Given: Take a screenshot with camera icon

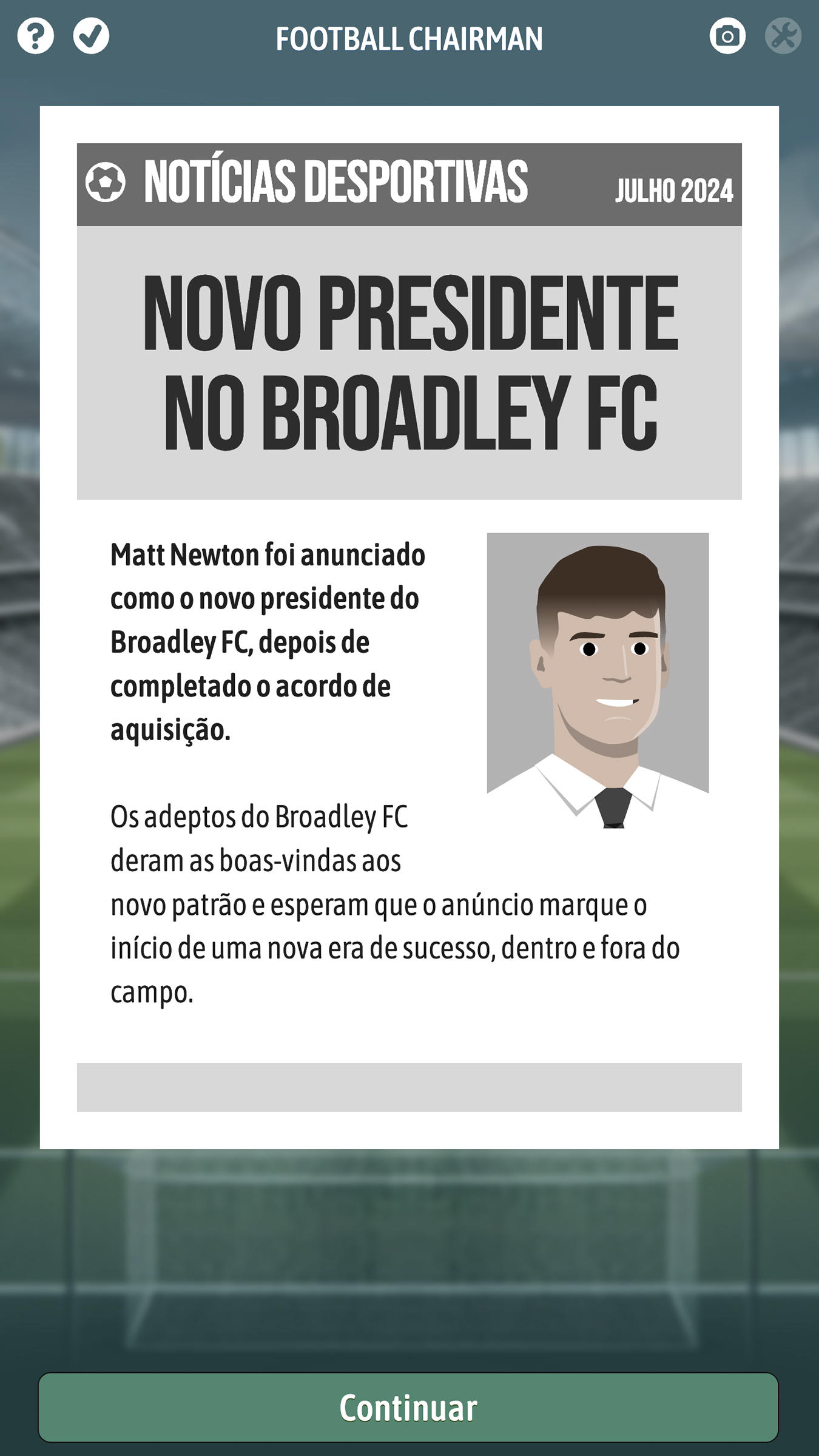Looking at the screenshot, I should 727,36.
